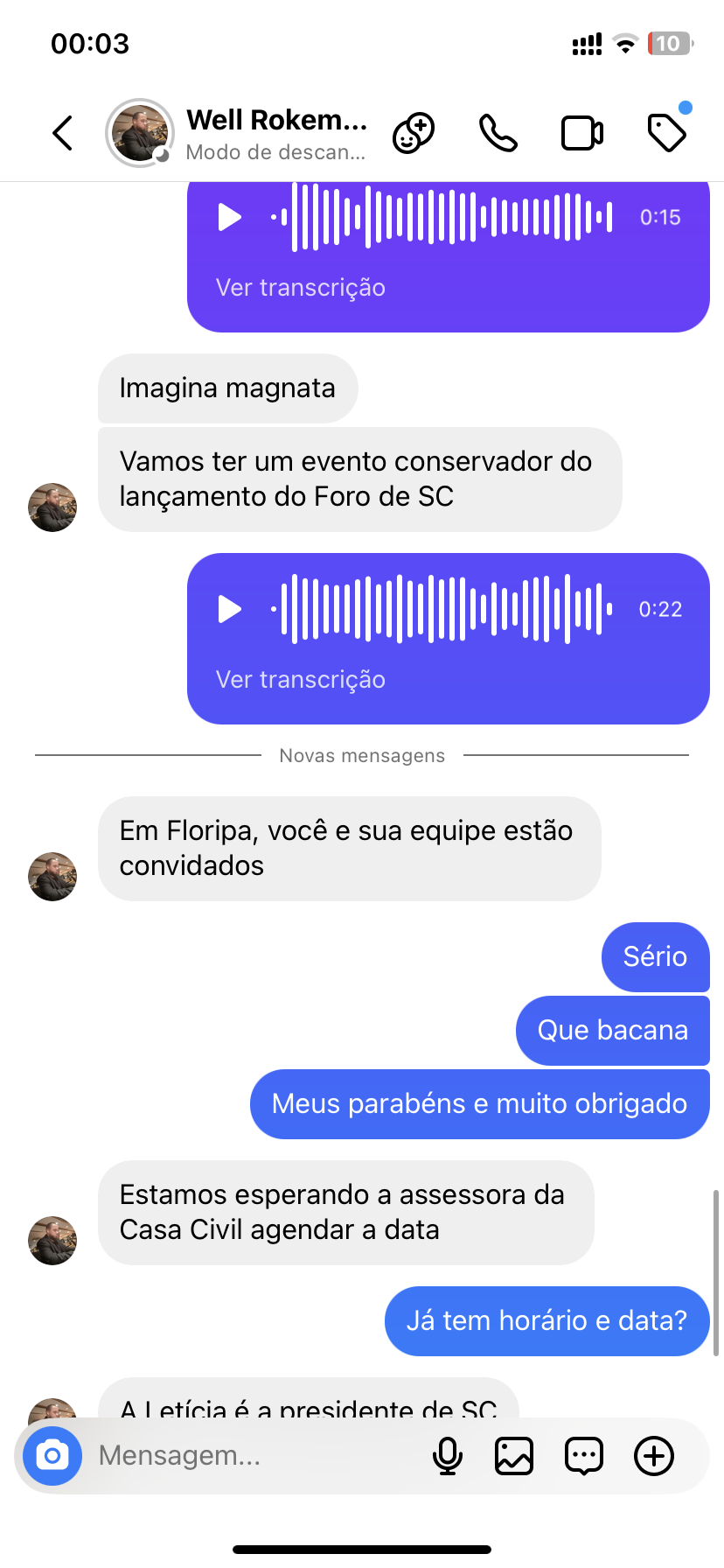View transcription of the 0:22 audio
724x1568 pixels.
point(300,680)
